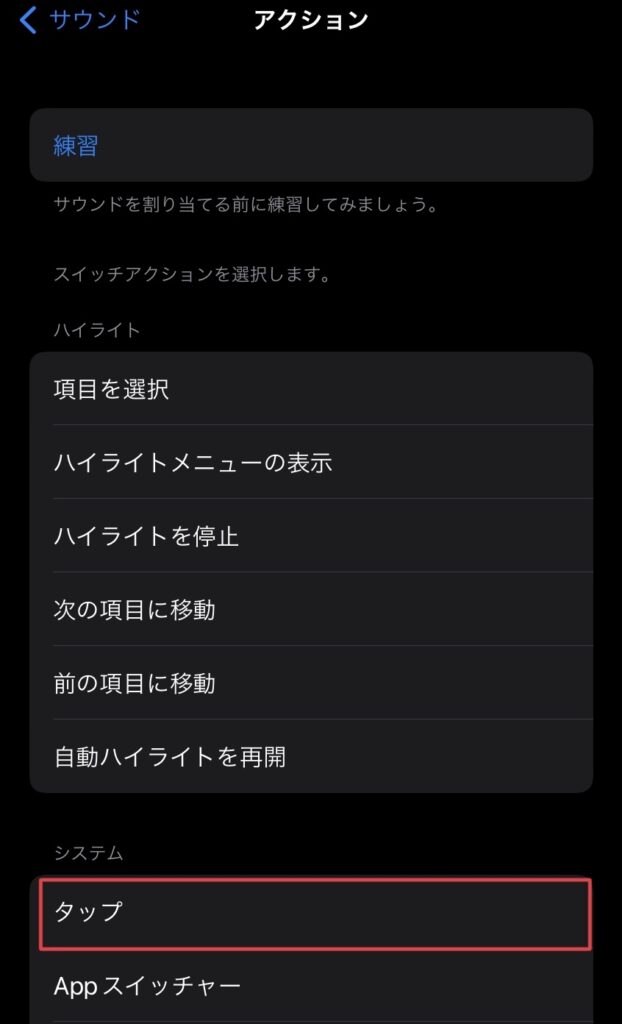Go back to サウンド screen
Screen dimensions: 622x1024
[x=80, y=20]
